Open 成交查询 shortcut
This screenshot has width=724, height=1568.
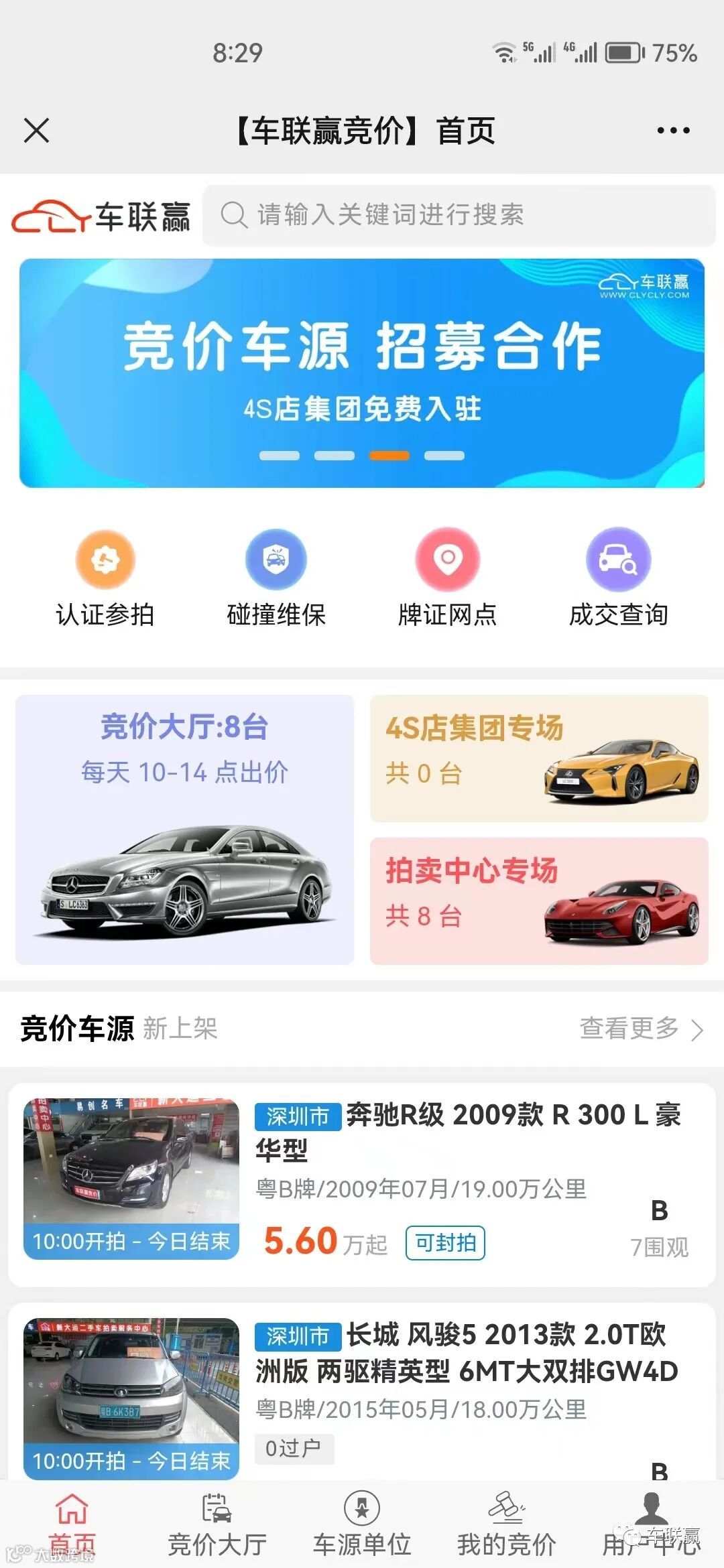click(618, 578)
